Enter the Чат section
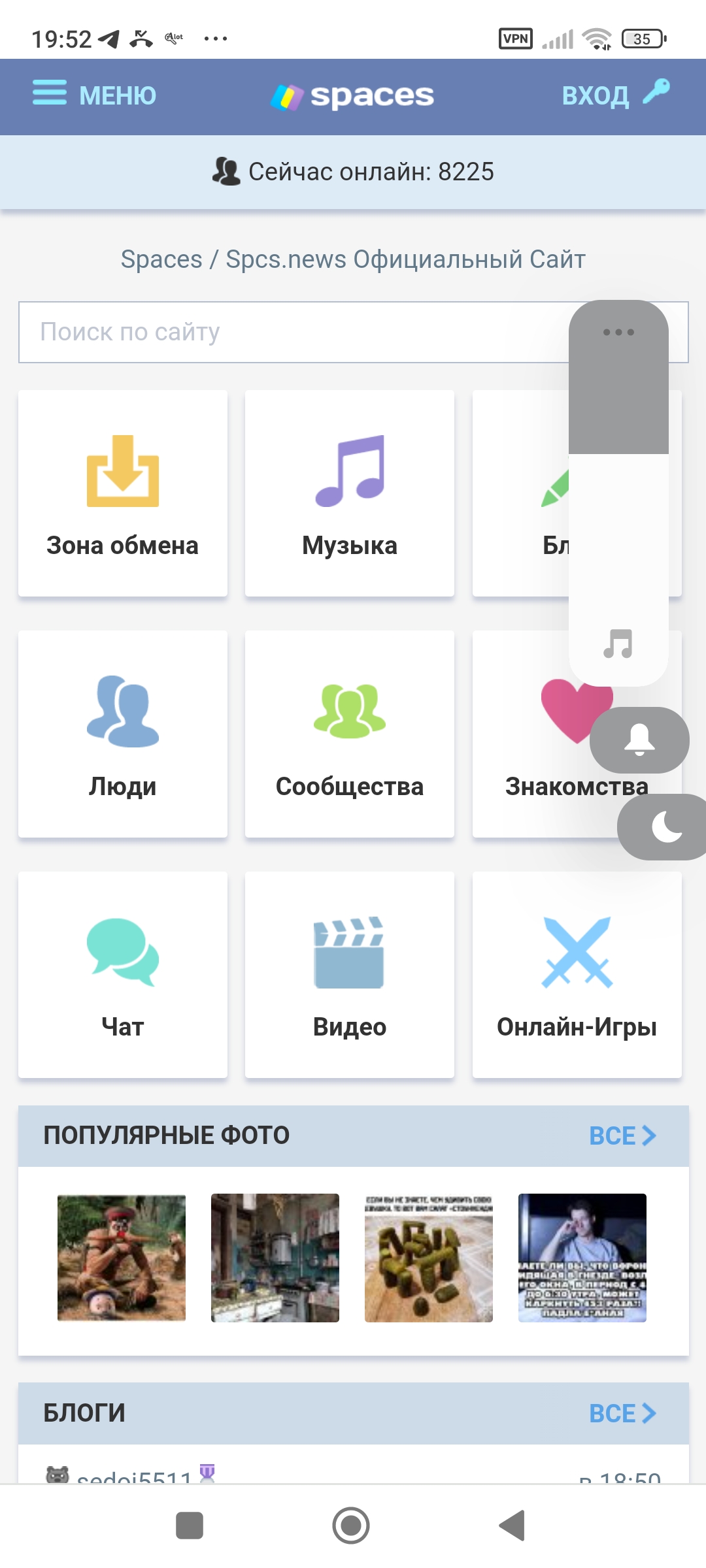The image size is (706, 1568). [x=123, y=974]
